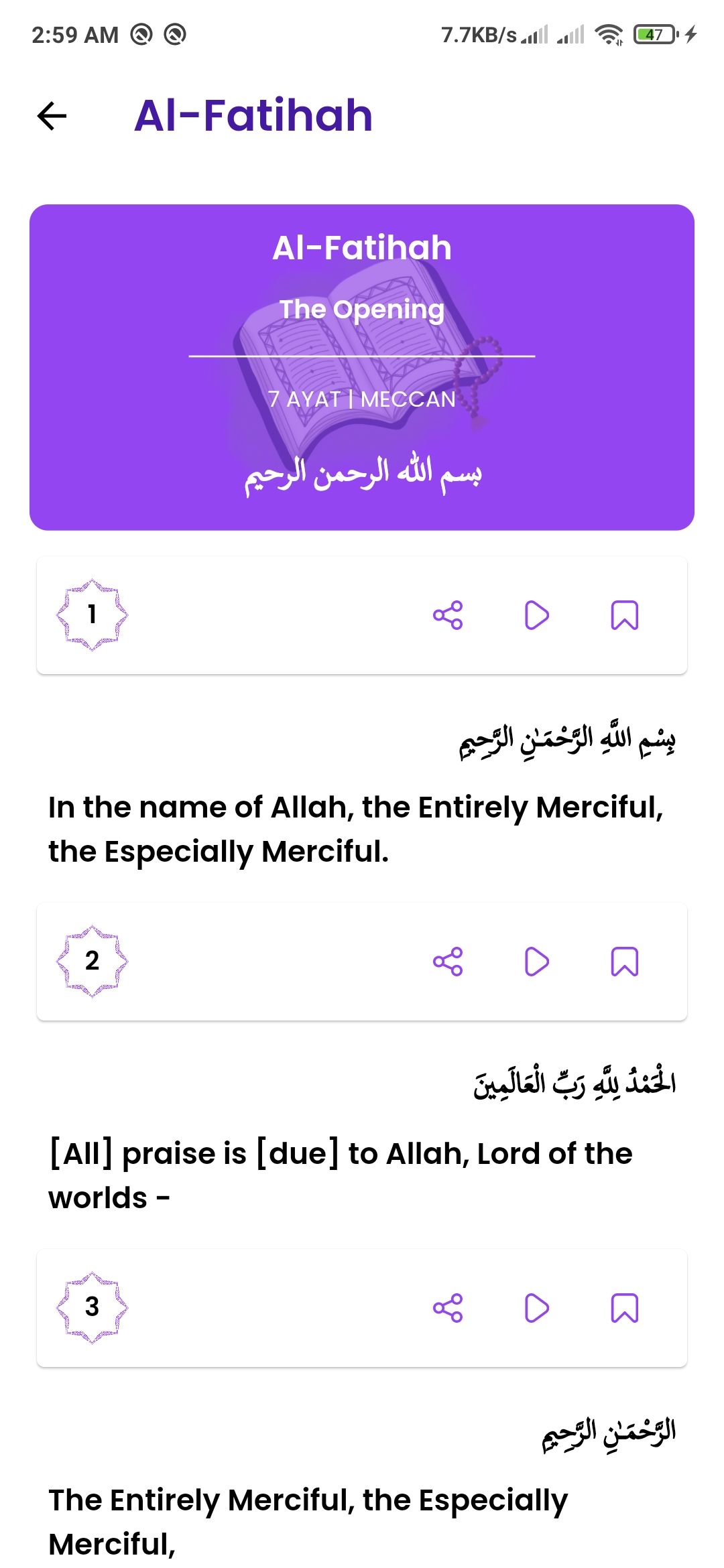Share verse 1 using the share icon
Image resolution: width=724 pixels, height=1568 pixels.
coord(447,614)
